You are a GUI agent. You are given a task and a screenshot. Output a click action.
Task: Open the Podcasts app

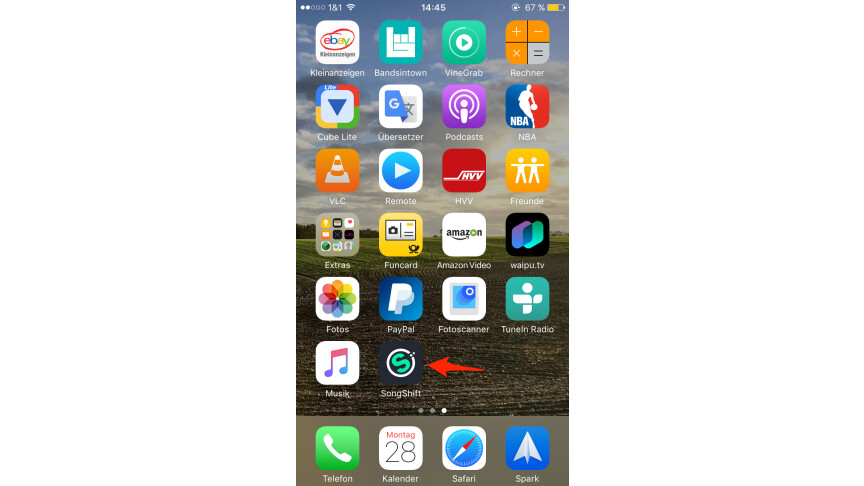click(x=464, y=106)
